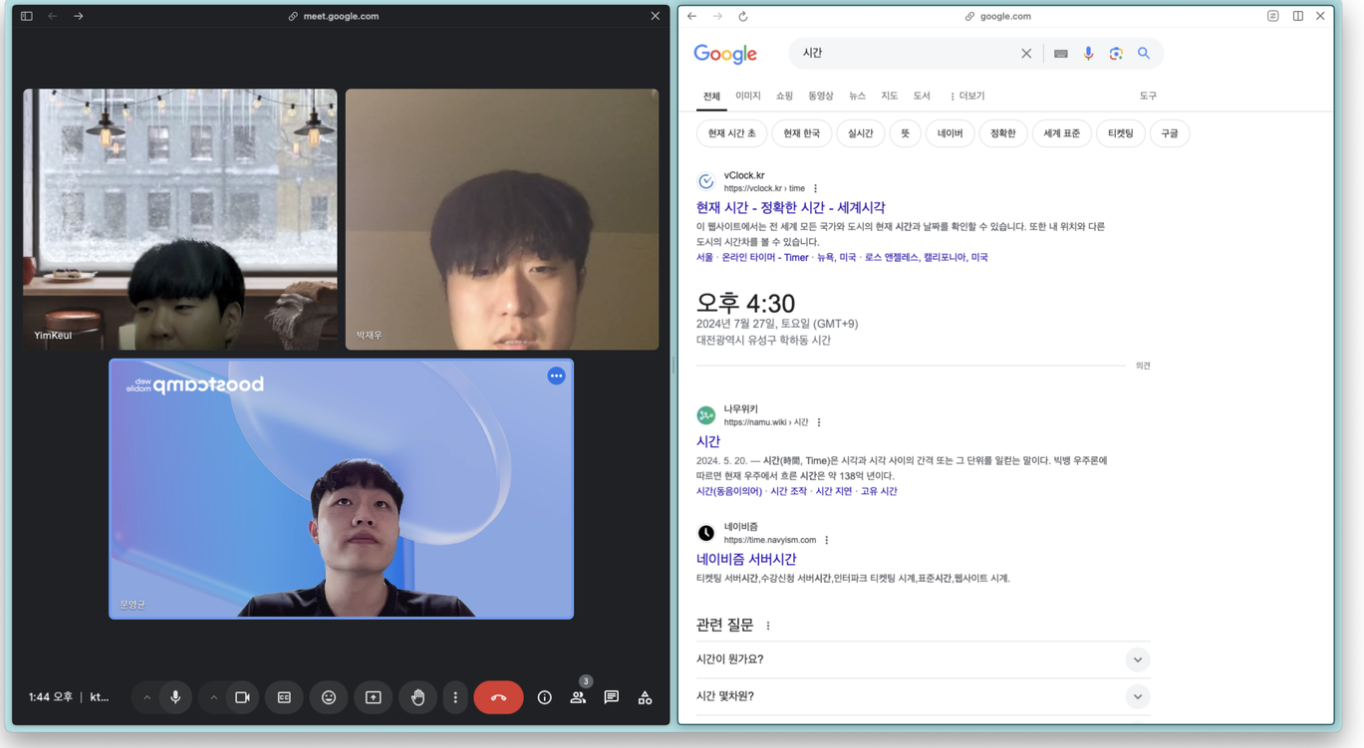Viewport: 1364px width, 748px height.
Task: Send an emoji reaction in the meeting
Action: click(328, 697)
